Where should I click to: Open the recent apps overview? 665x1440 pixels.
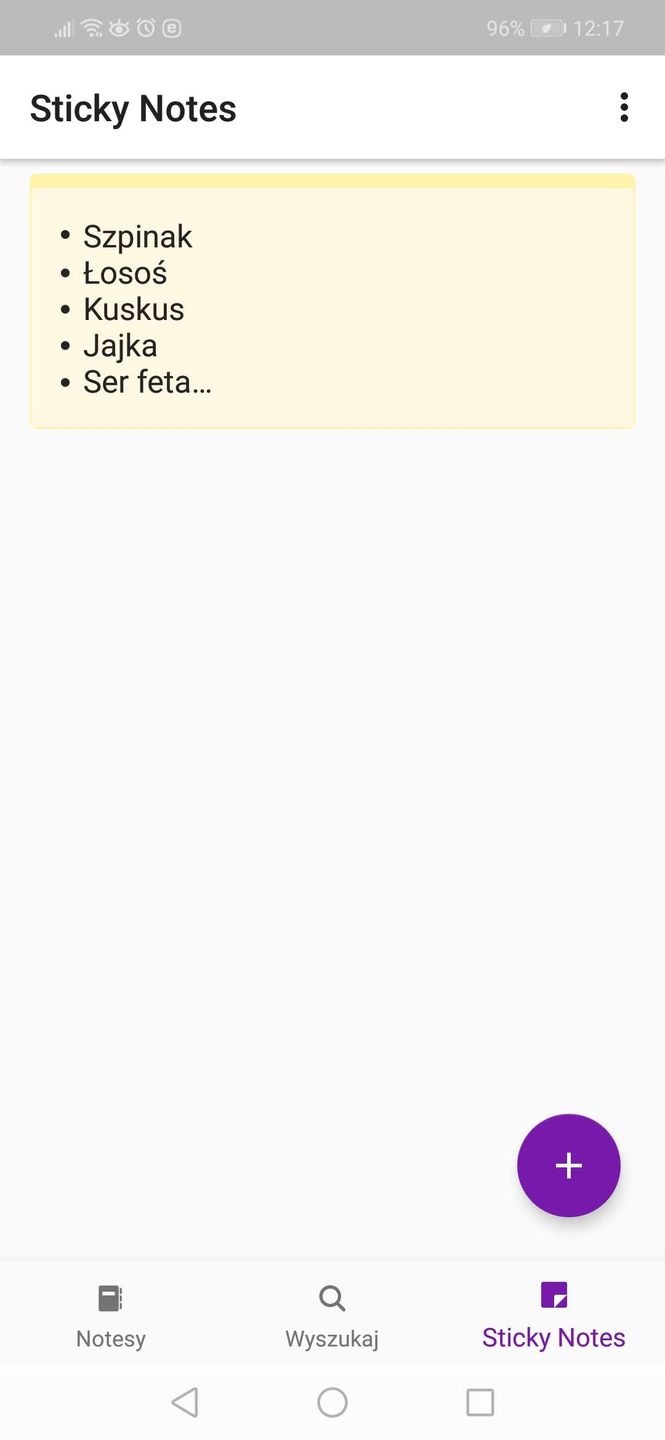tap(480, 1402)
